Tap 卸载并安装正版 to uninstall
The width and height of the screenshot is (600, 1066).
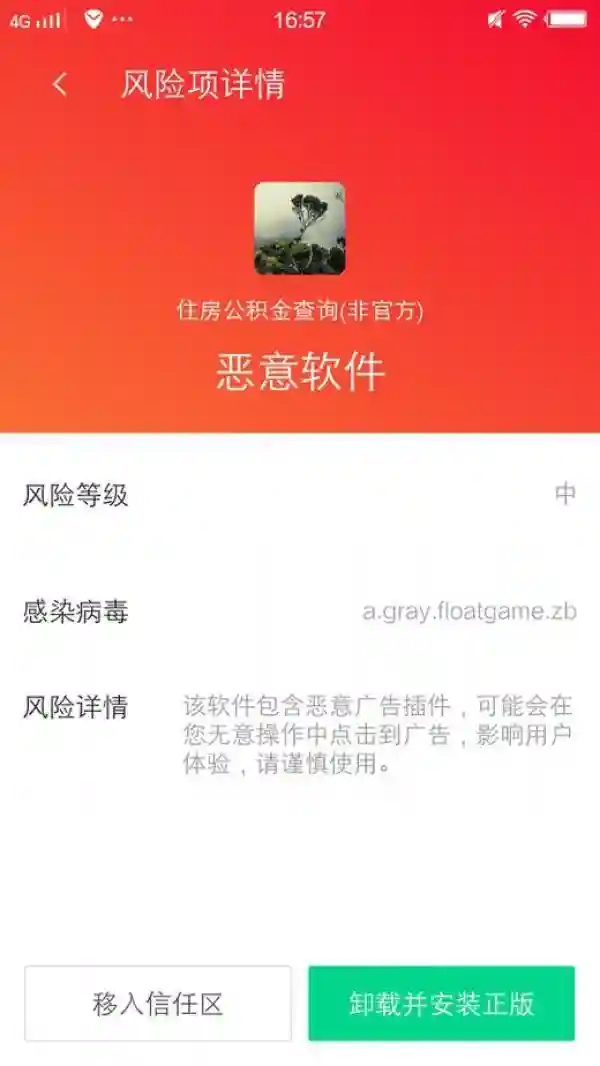click(441, 1003)
